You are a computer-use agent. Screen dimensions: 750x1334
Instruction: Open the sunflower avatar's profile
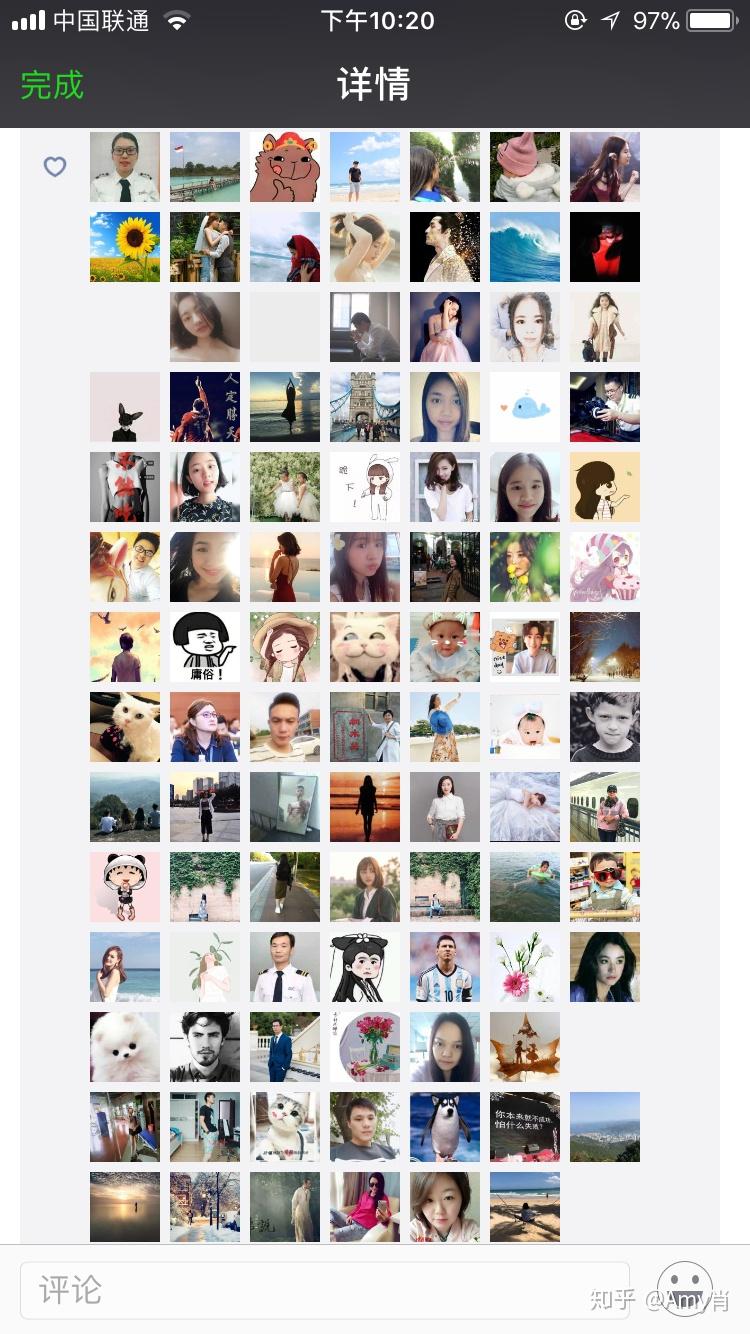(x=125, y=247)
